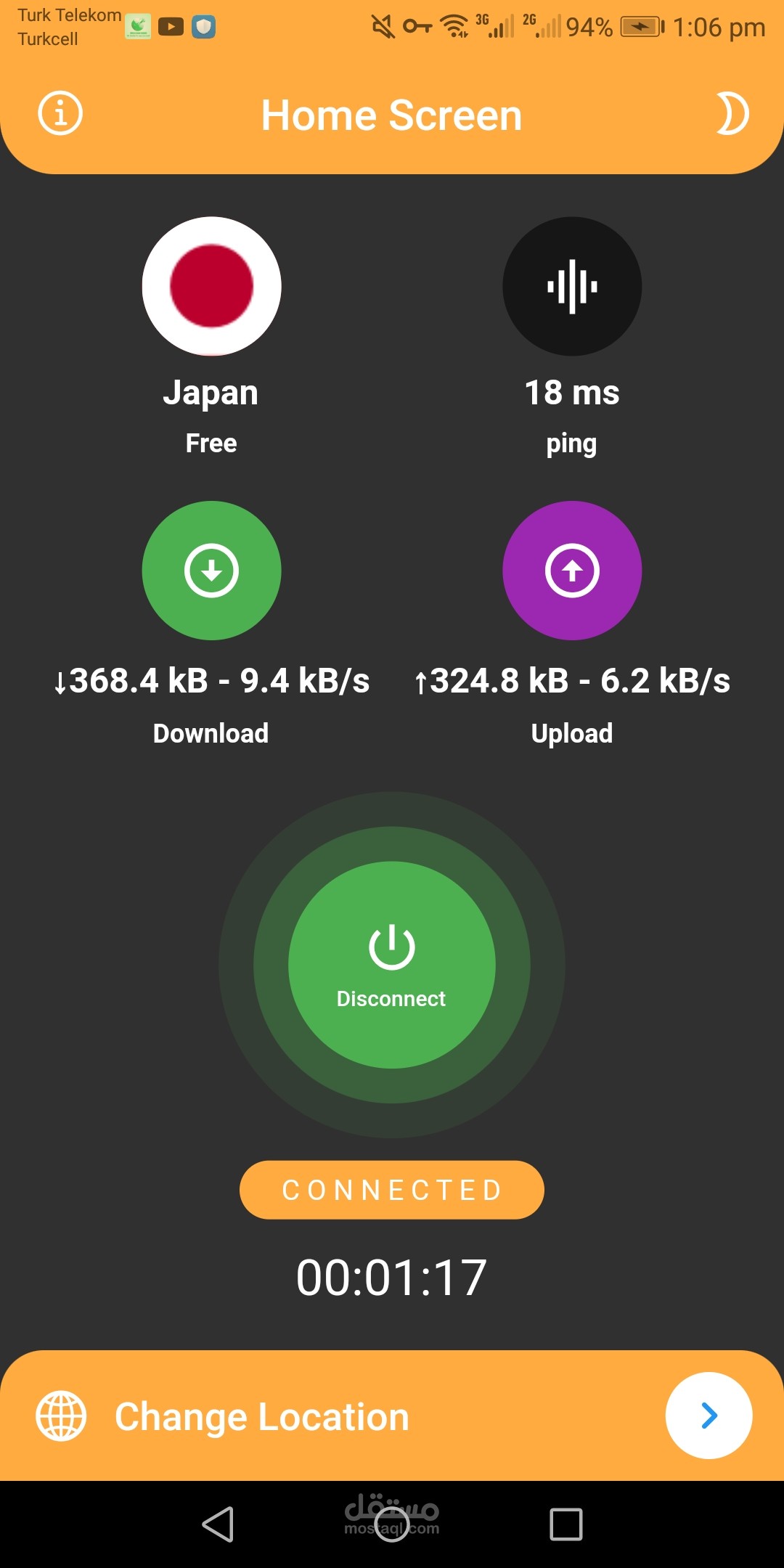Tap the Japan flag server icon

[x=211, y=287]
